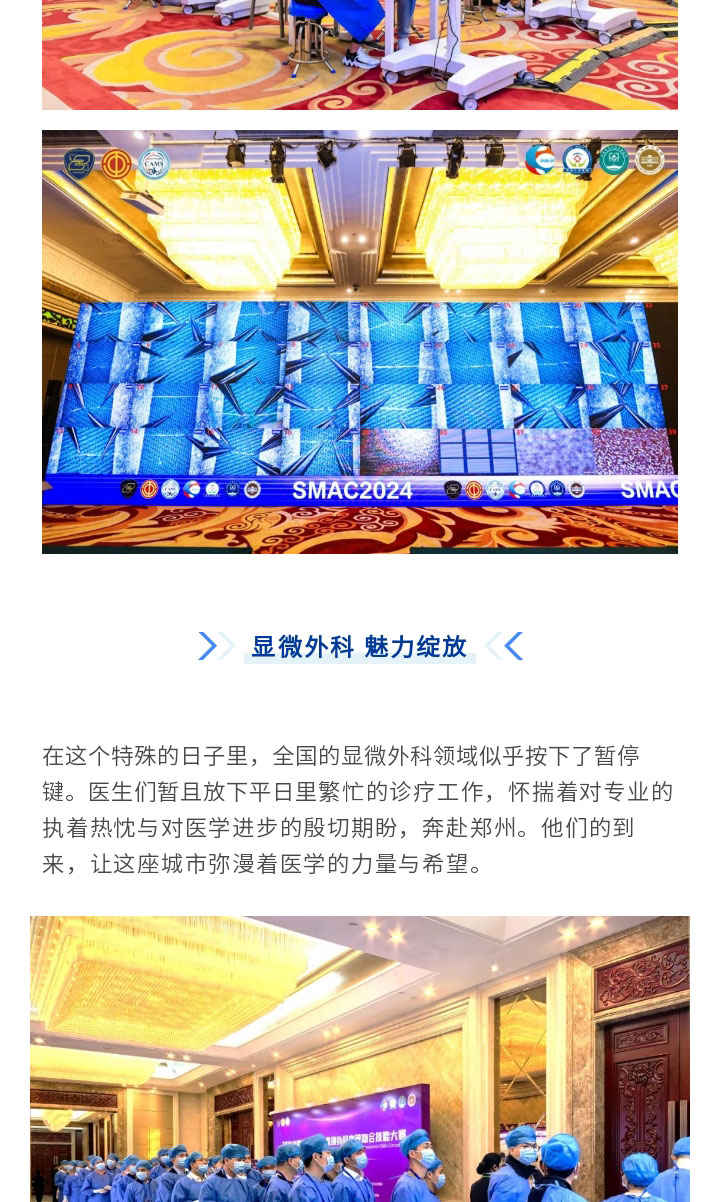Viewport: 720px width, 1202px height.
Task: Open the SMAC2024 conference hall screen photo
Action: (x=360, y=342)
